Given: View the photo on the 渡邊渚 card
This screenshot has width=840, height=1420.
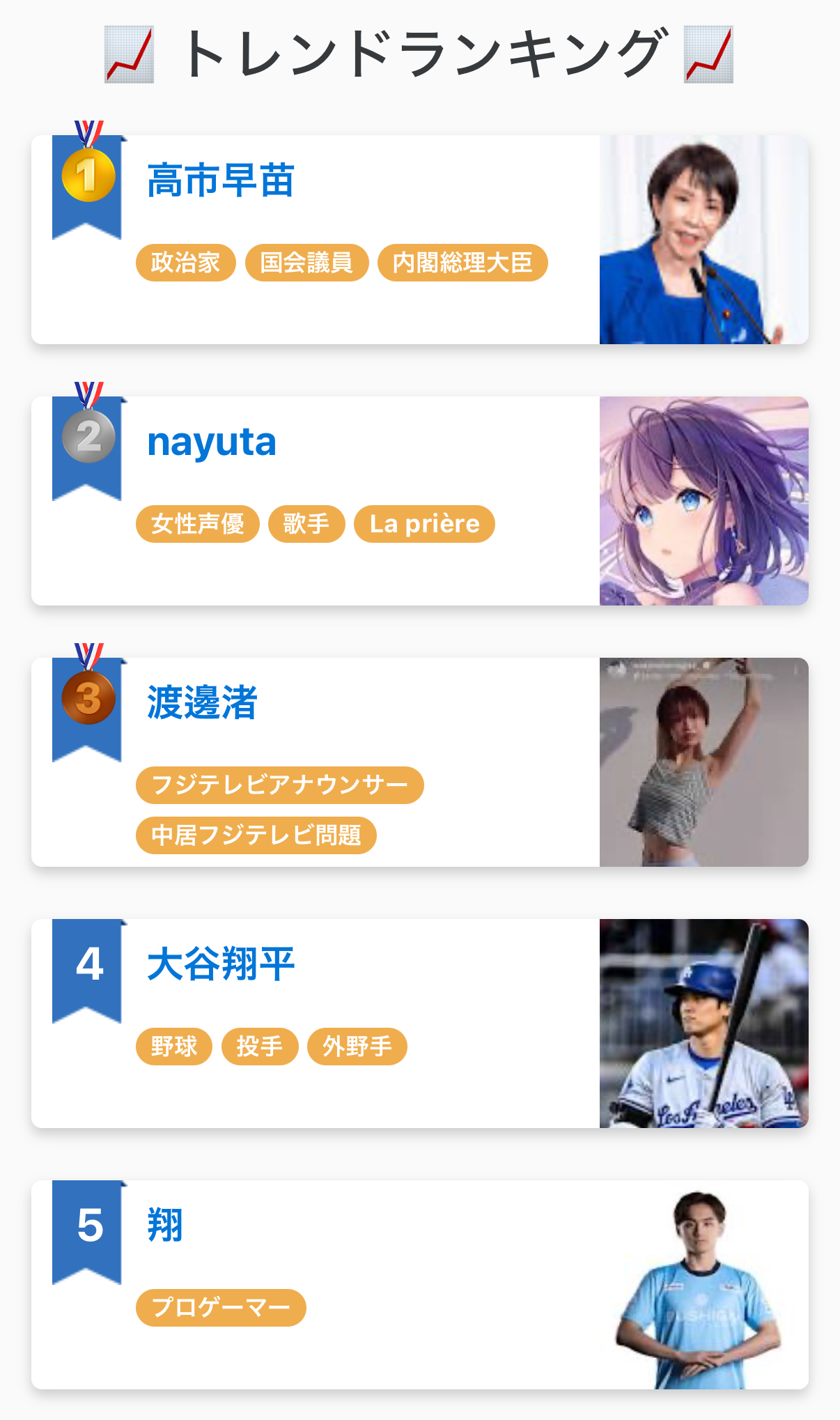Looking at the screenshot, I should pos(703,762).
